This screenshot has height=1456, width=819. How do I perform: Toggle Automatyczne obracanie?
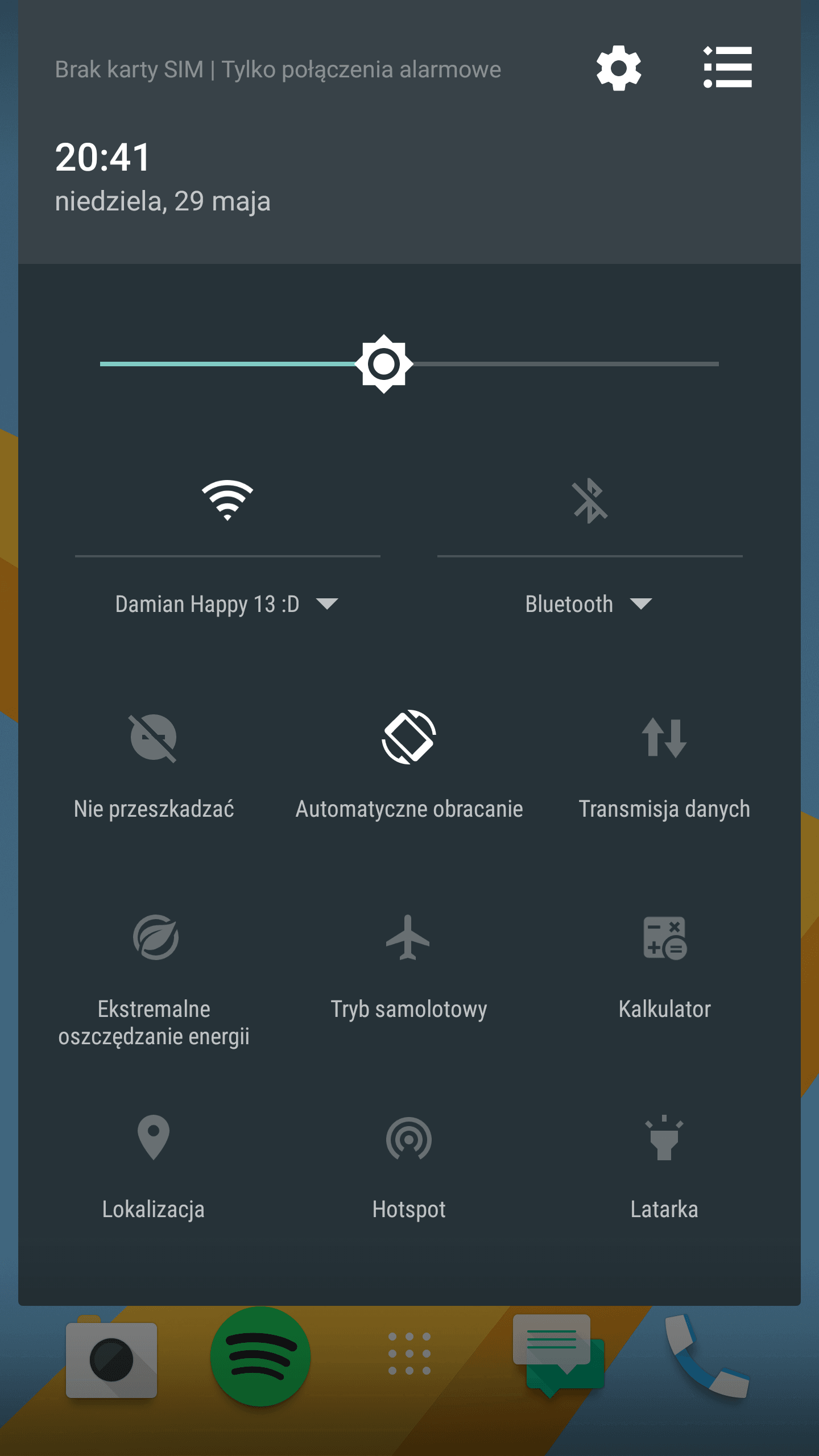click(x=409, y=762)
